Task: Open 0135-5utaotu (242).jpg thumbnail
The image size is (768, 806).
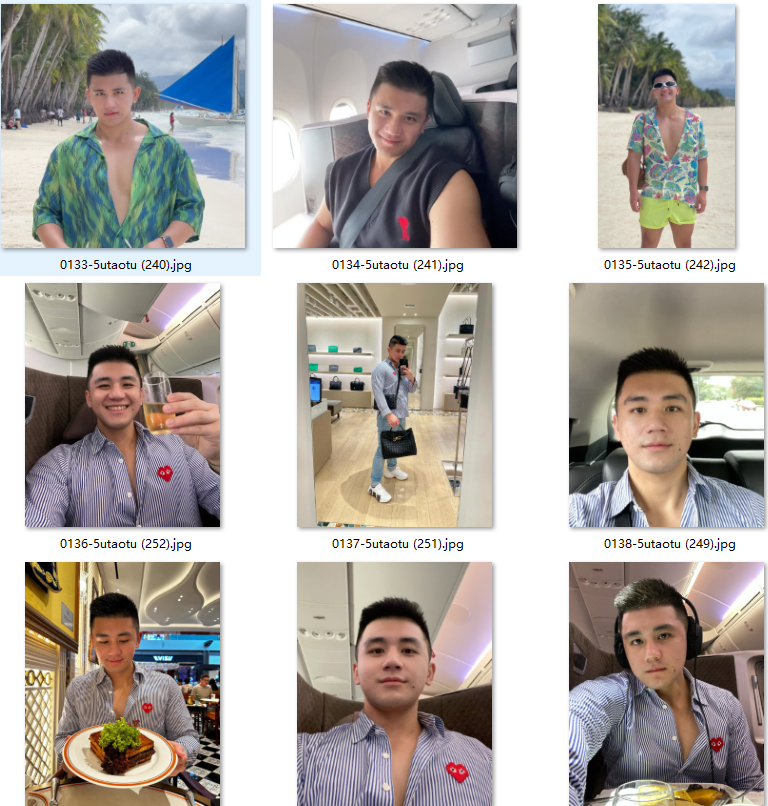Action: (x=666, y=126)
